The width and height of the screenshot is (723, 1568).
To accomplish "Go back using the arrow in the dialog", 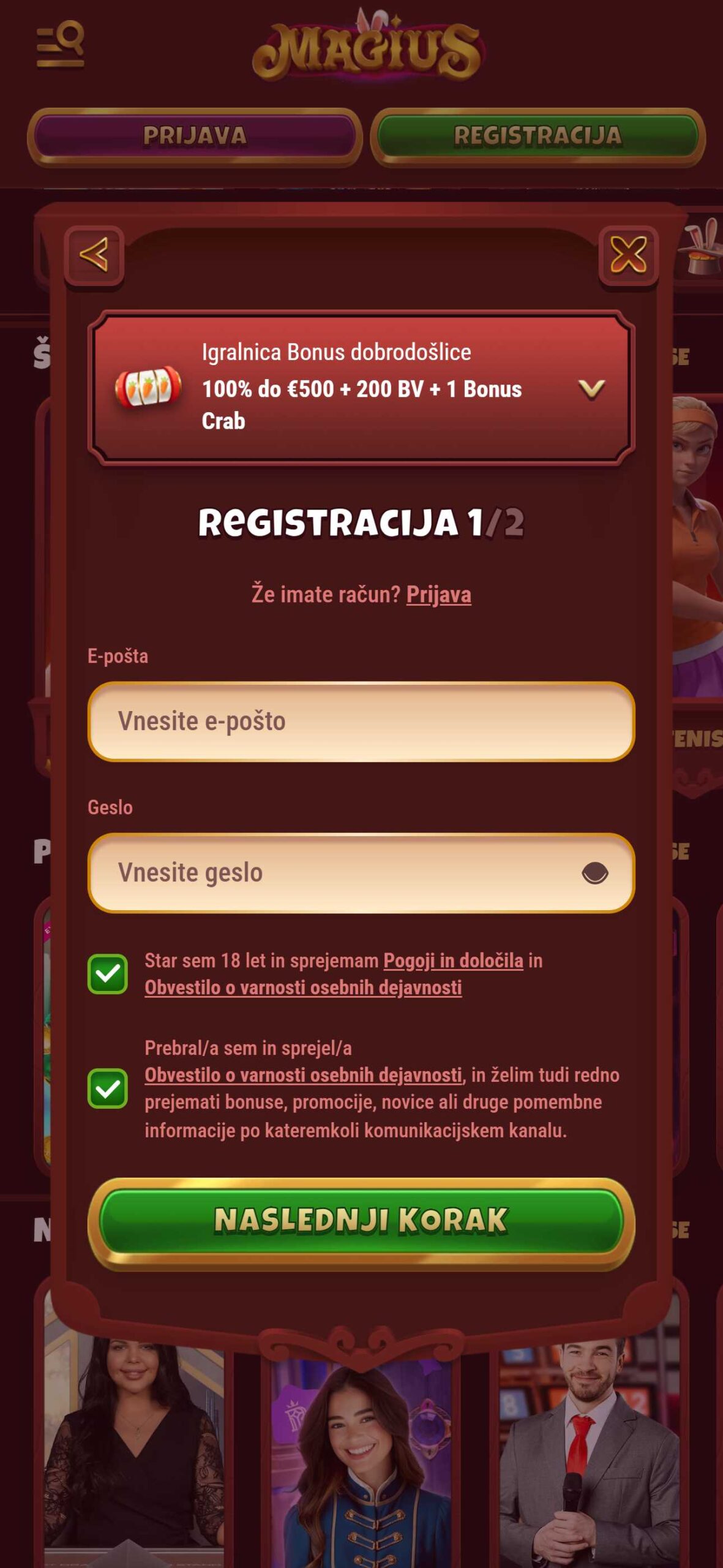I will [94, 254].
